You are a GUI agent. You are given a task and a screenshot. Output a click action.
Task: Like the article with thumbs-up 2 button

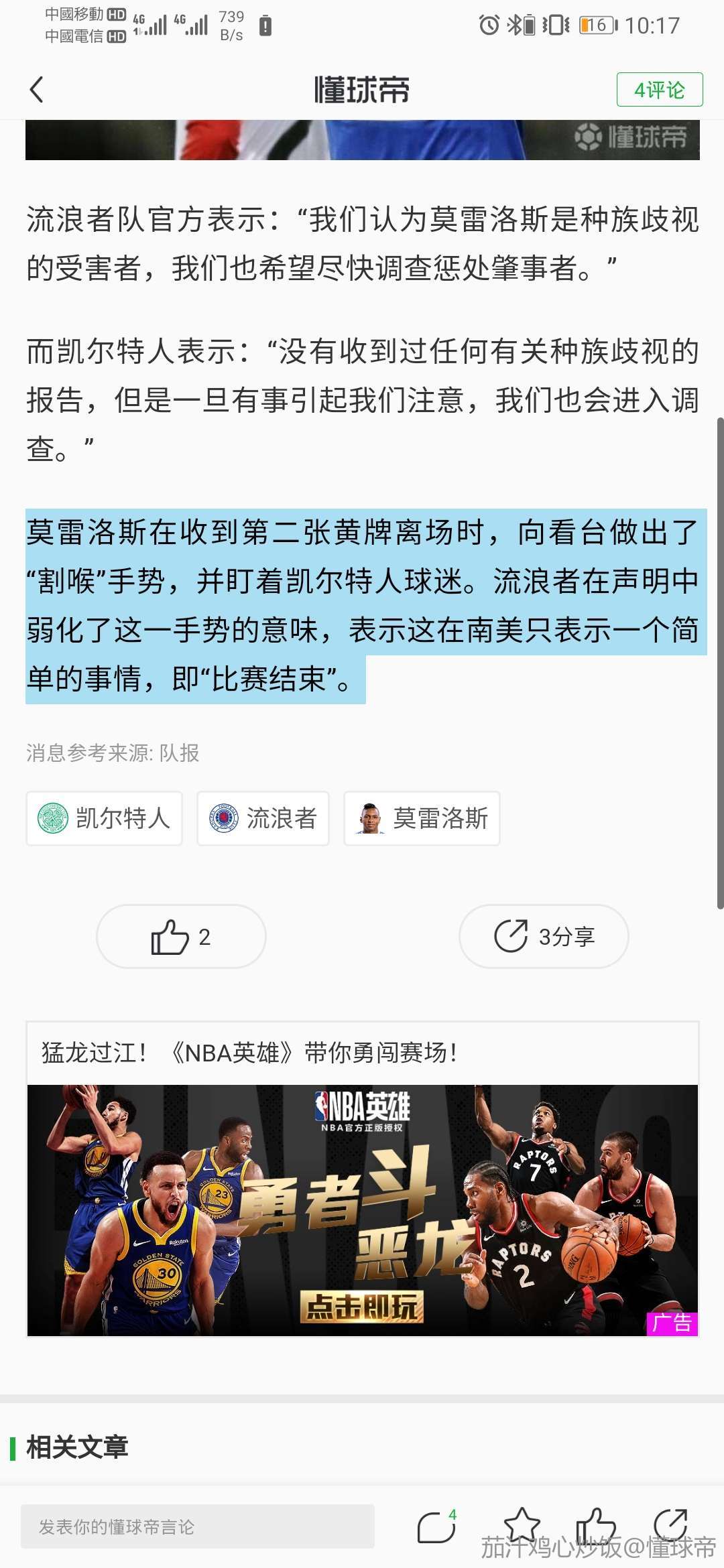point(181,936)
